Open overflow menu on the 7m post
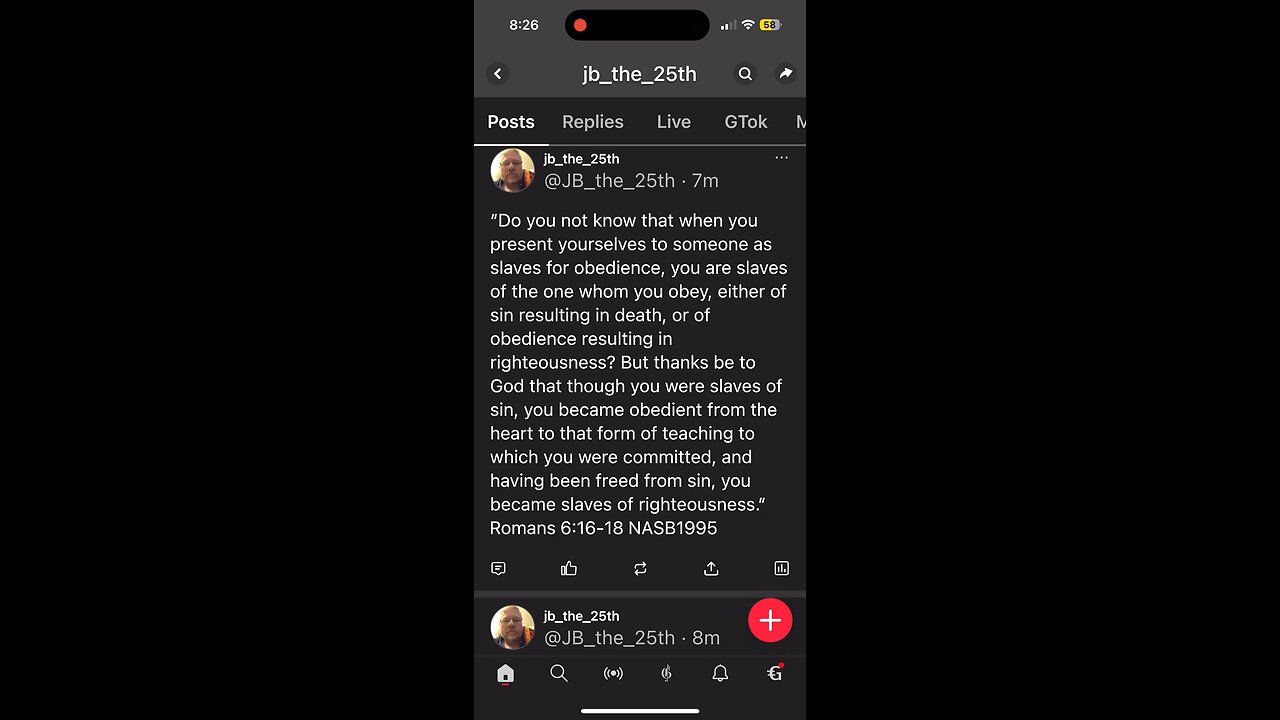Viewport: 1280px width, 720px height. 781,158
